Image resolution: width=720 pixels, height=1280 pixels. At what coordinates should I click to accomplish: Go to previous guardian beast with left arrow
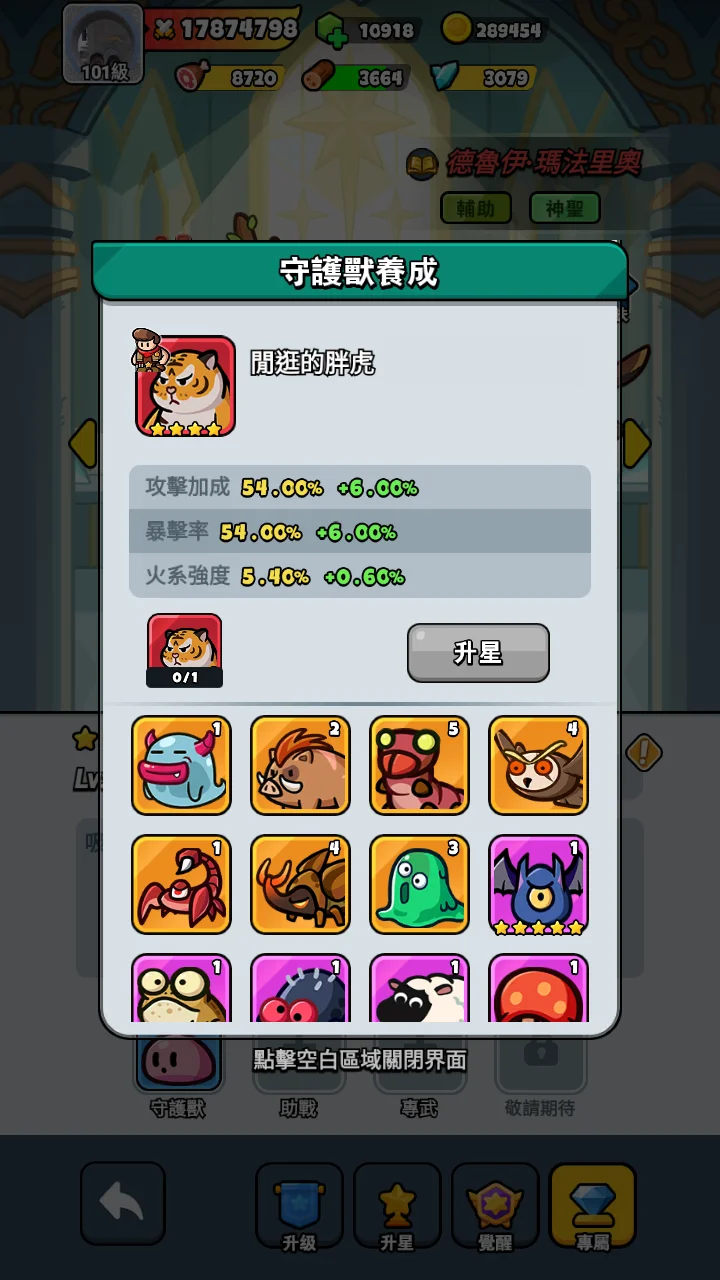tap(82, 443)
